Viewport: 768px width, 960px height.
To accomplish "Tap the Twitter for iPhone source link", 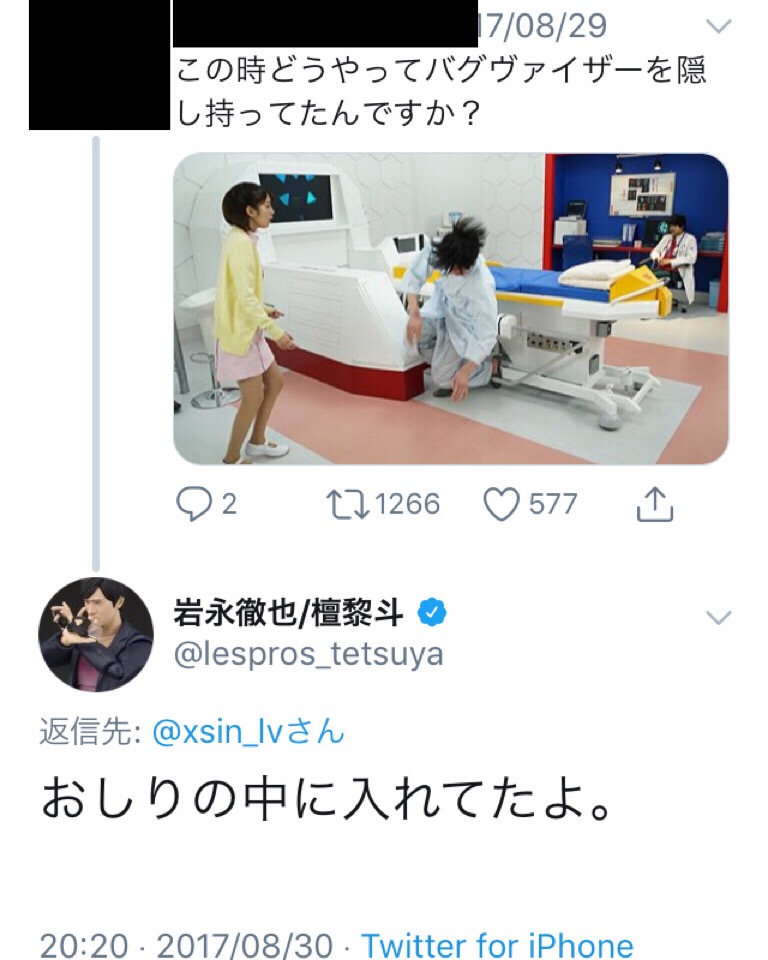I will coord(497,945).
